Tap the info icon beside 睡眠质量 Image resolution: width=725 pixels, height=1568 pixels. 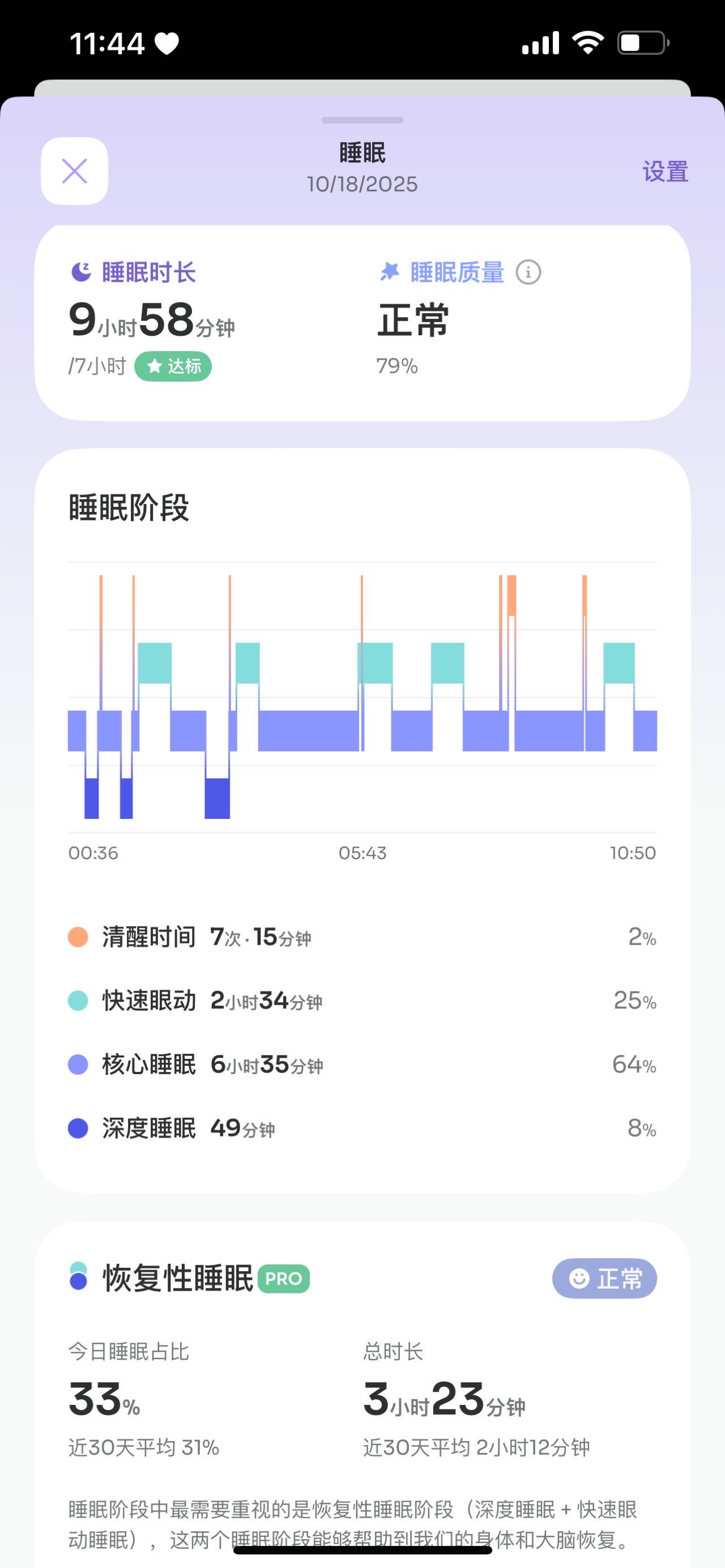528,272
